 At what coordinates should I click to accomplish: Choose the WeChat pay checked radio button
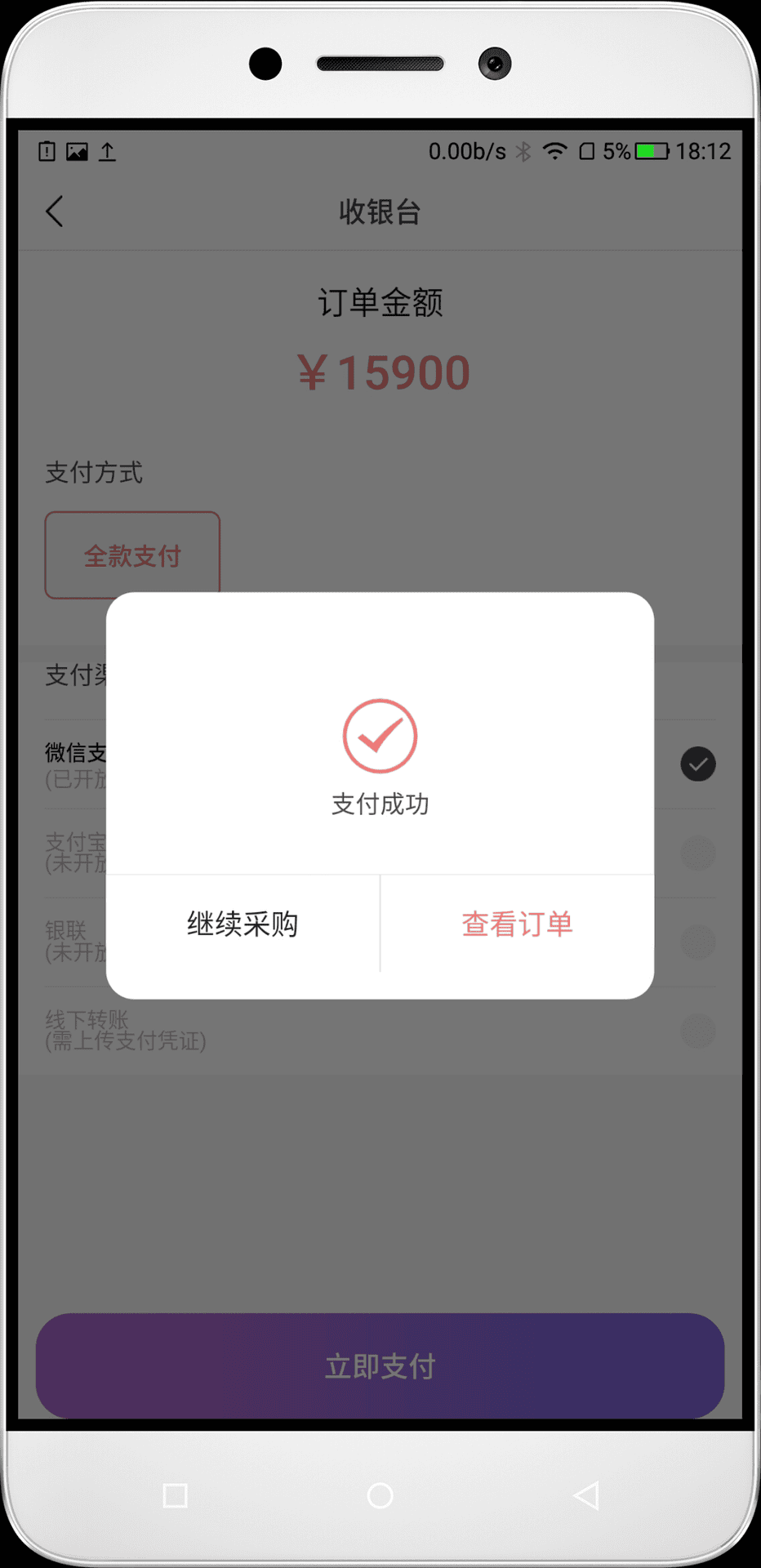coord(698,764)
